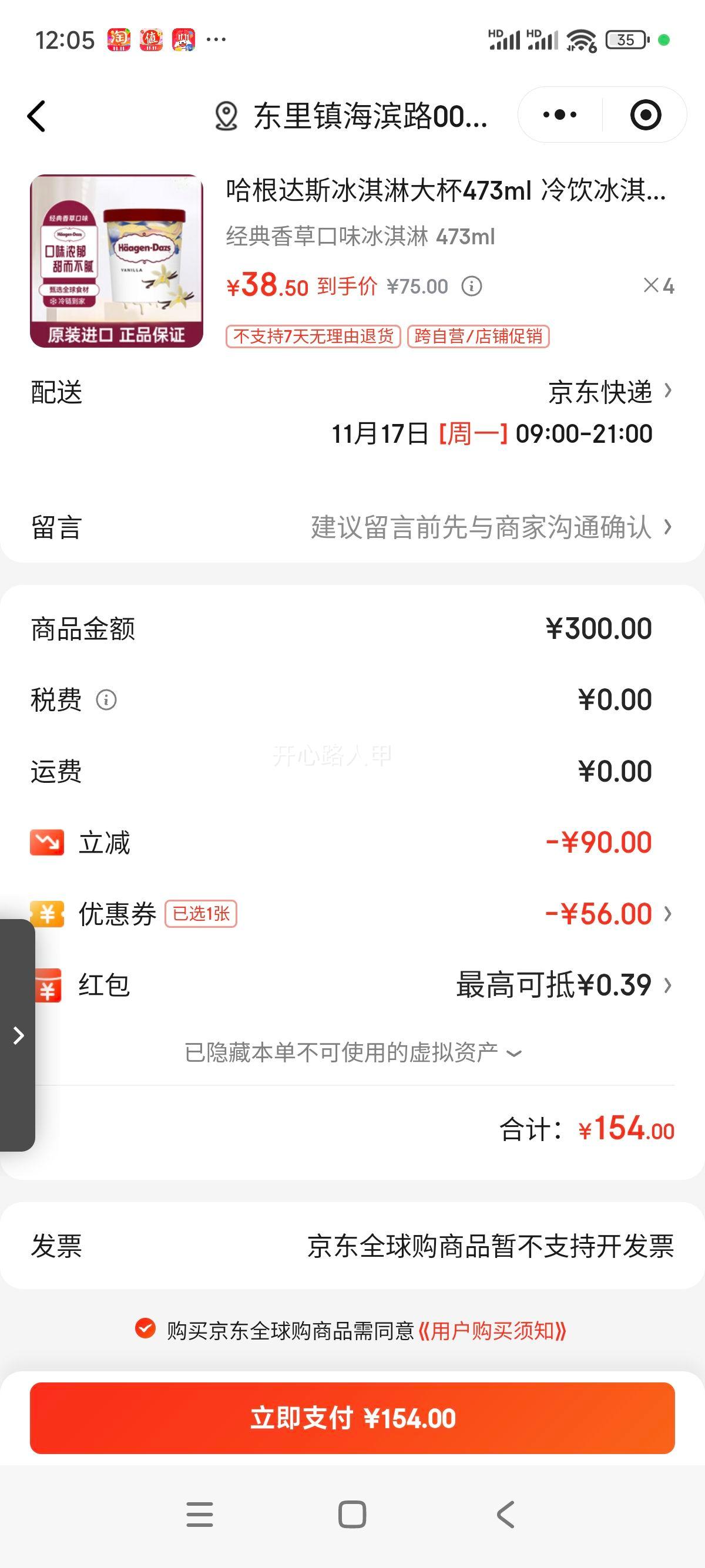
Task: Go back using the top-left arrow
Action: tap(36, 116)
